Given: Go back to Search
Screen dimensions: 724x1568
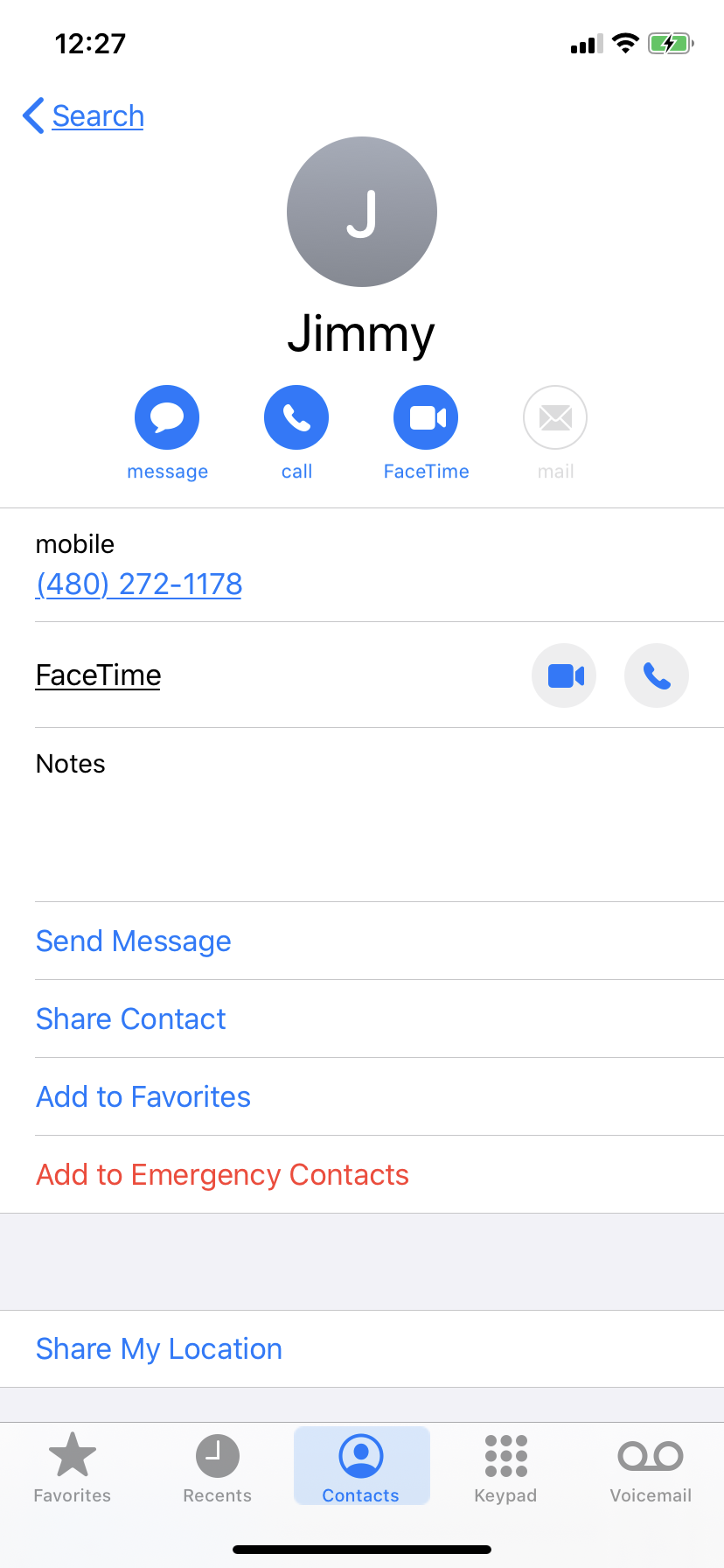Looking at the screenshot, I should 83,115.
